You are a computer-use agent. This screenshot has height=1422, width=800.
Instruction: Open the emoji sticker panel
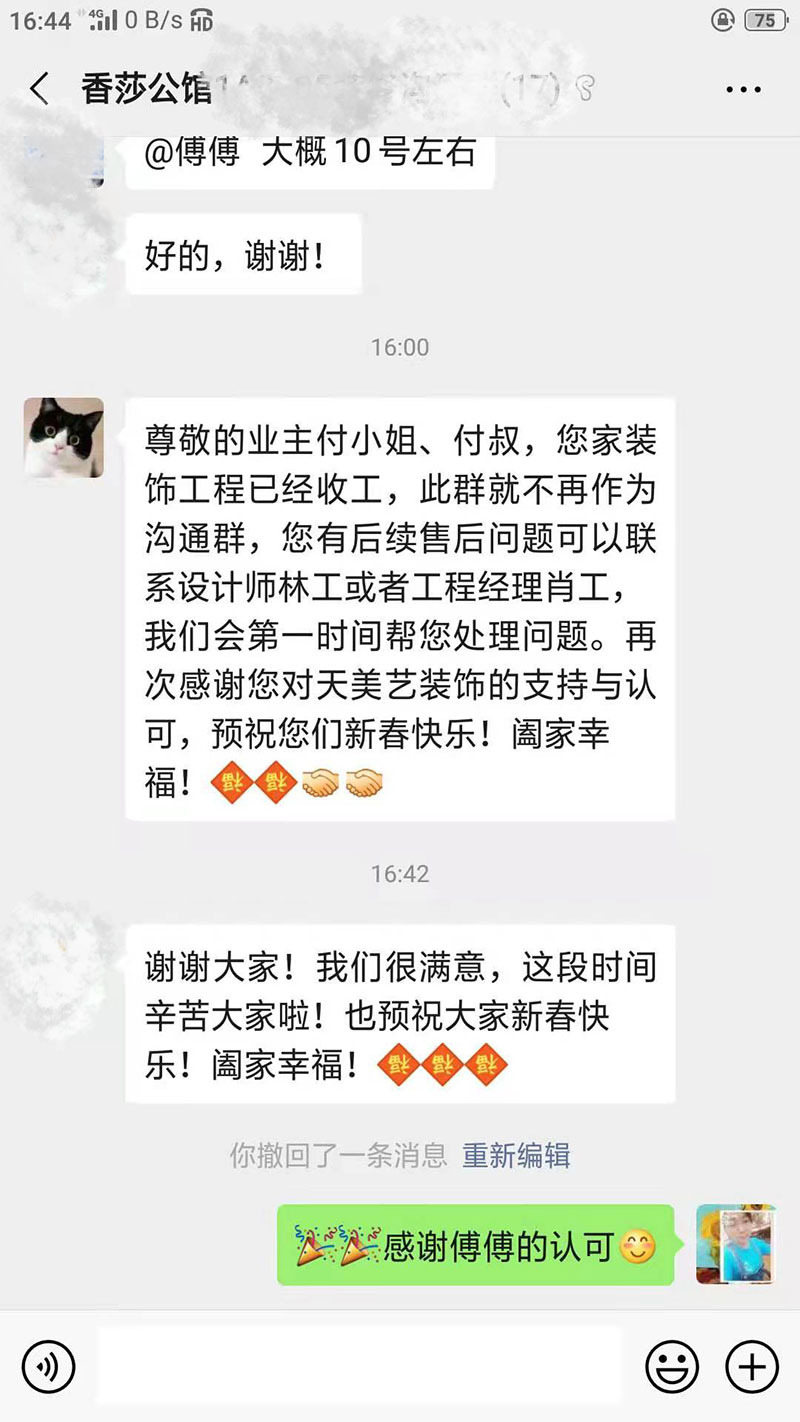point(672,1366)
